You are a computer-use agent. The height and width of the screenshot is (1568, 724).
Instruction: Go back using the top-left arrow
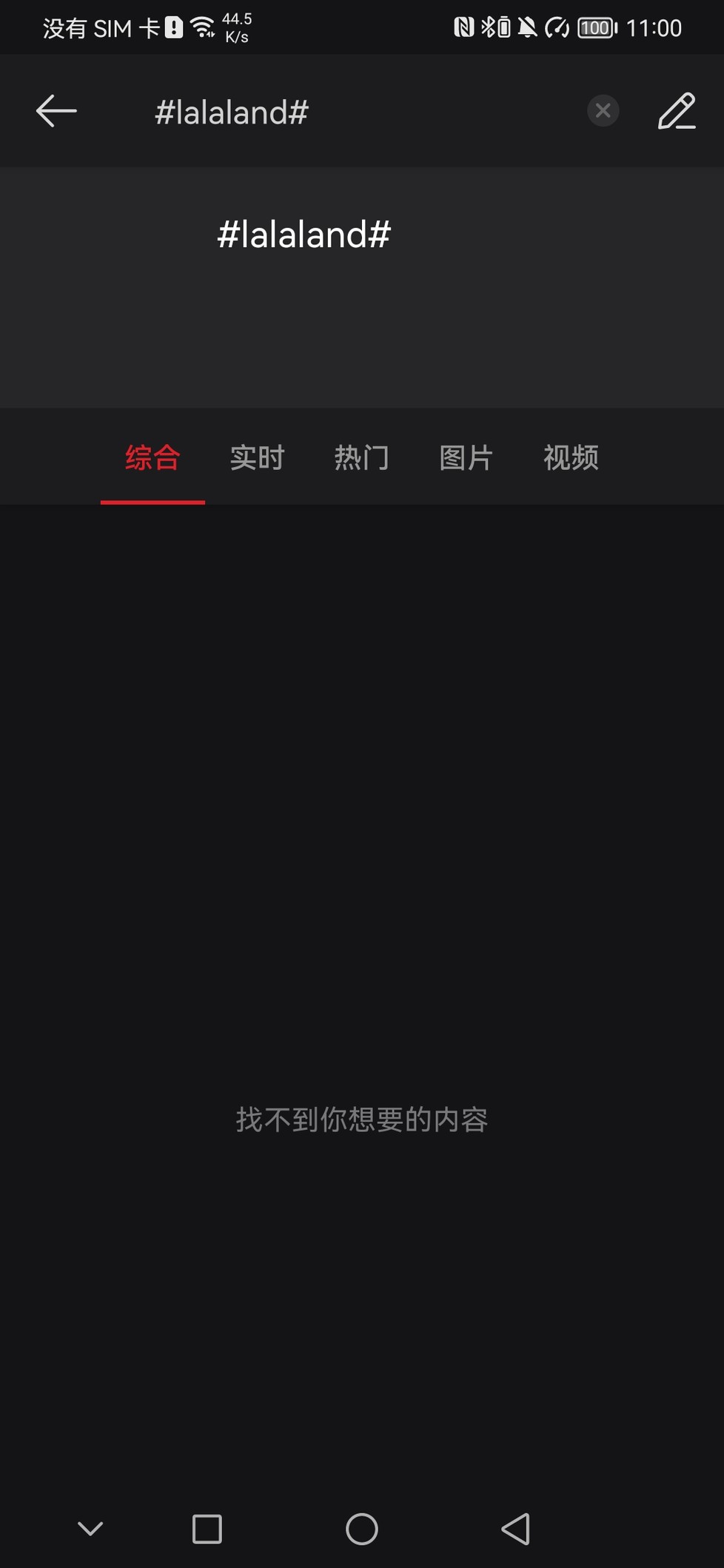click(56, 111)
